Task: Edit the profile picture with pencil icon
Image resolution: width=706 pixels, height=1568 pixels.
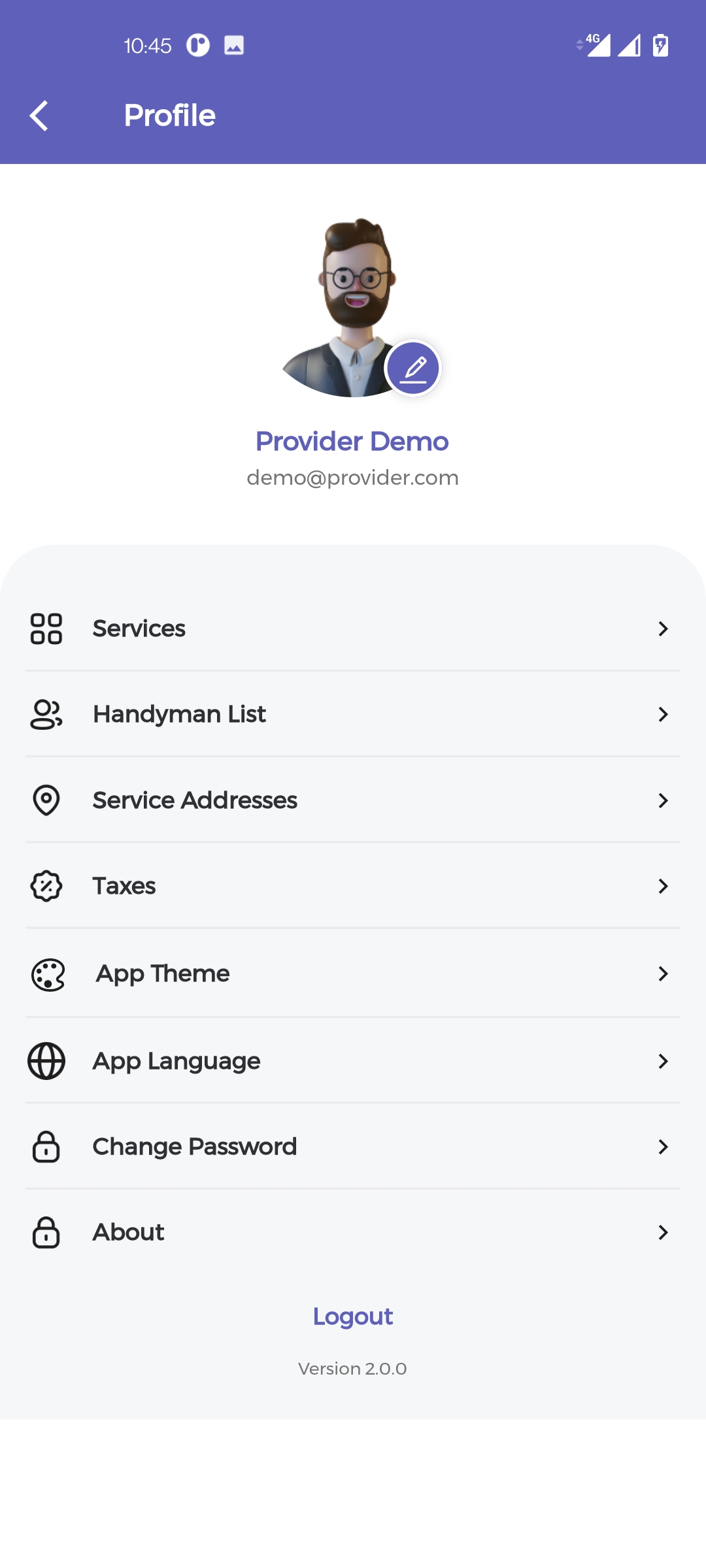Action: coord(413,368)
